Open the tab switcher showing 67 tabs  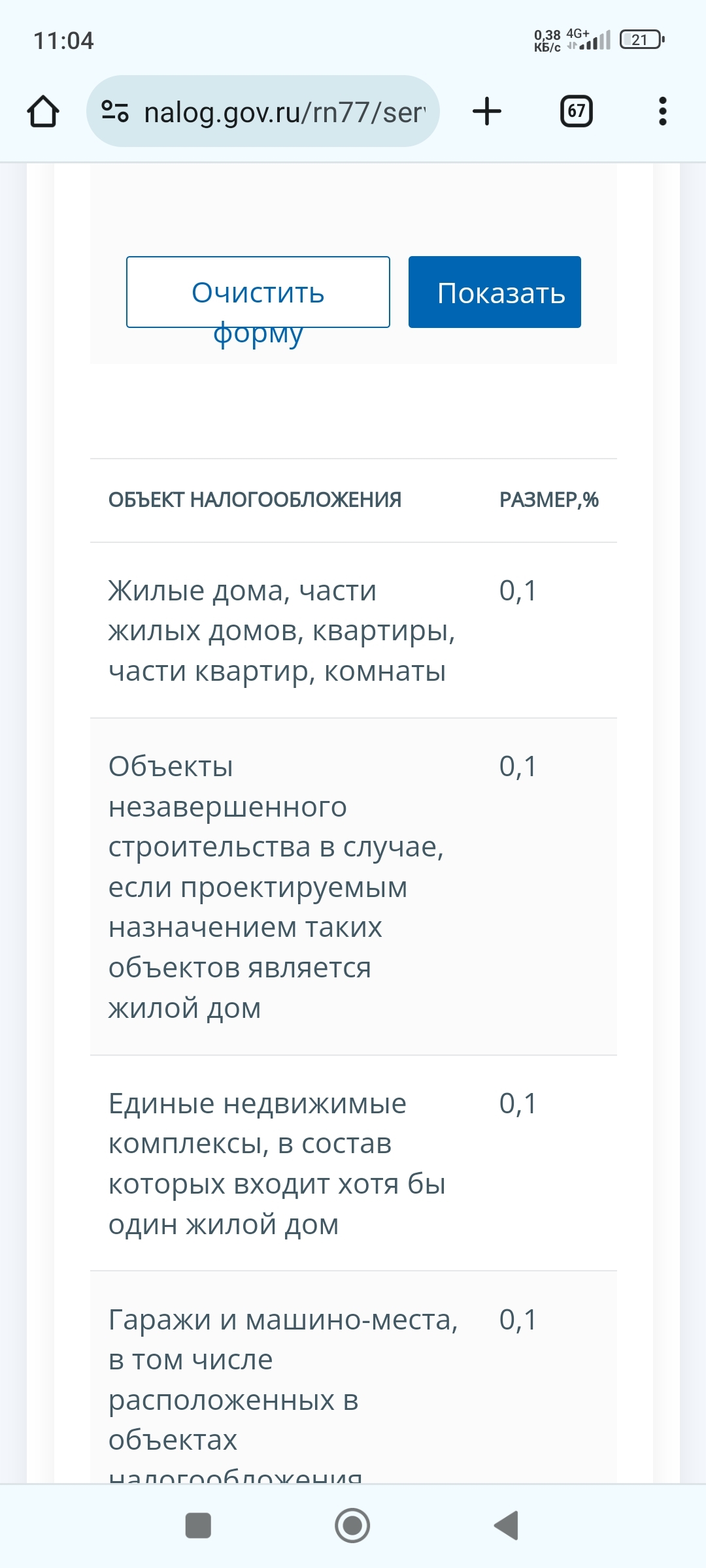tap(576, 111)
